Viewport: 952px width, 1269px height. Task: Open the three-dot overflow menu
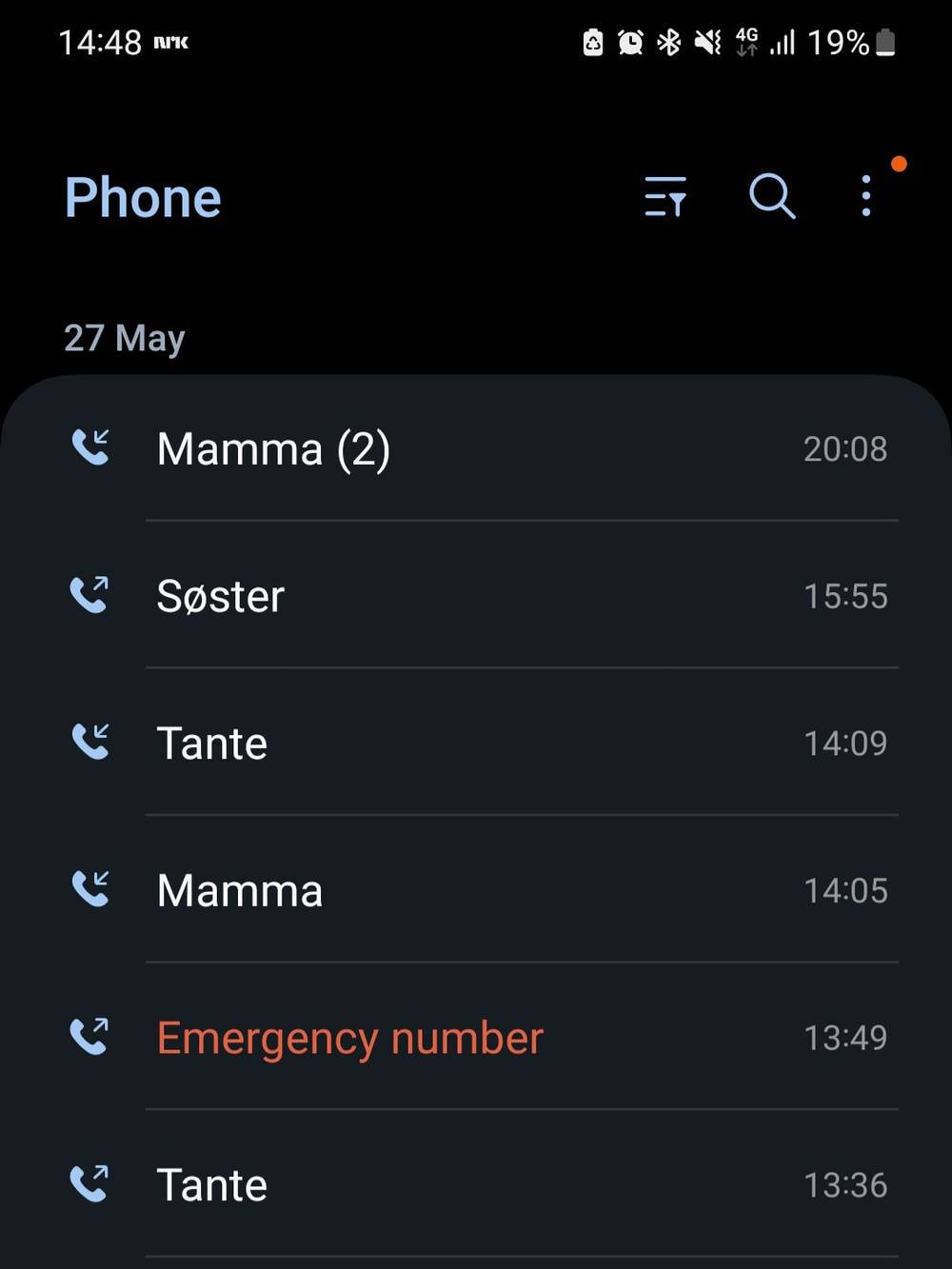865,195
